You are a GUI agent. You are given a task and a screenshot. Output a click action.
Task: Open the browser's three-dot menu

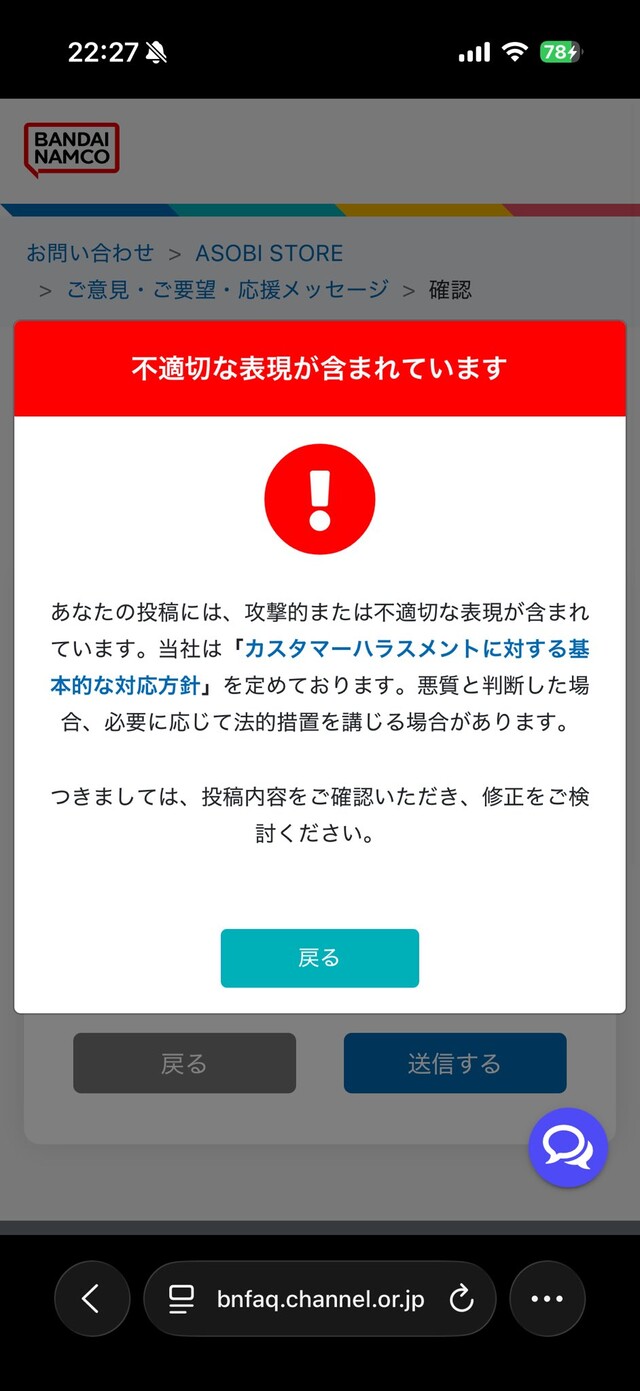[547, 1299]
